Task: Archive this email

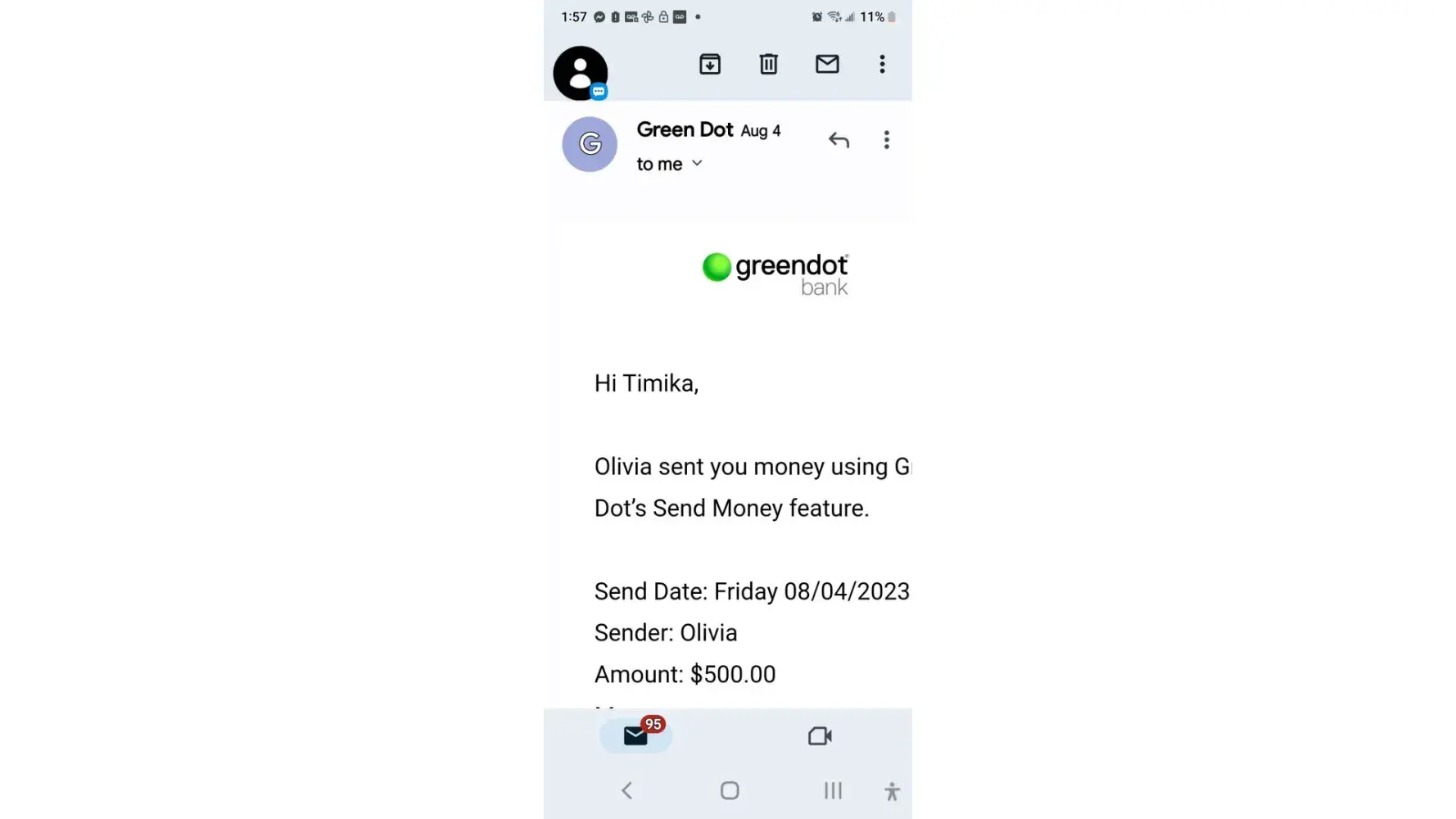Action: click(x=709, y=64)
